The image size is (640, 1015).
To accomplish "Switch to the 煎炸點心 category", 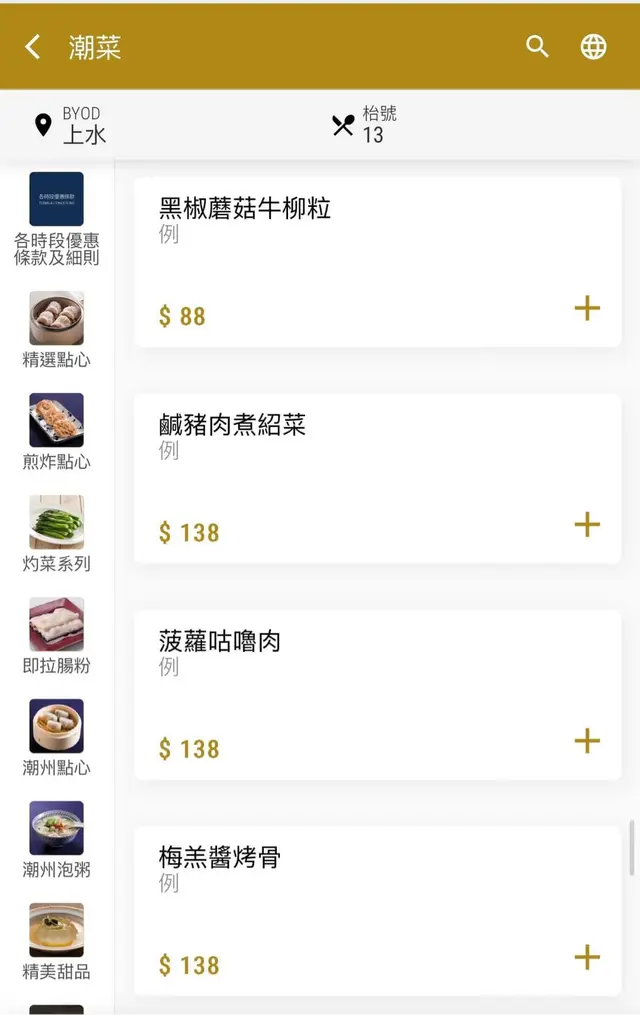I will 56,431.
